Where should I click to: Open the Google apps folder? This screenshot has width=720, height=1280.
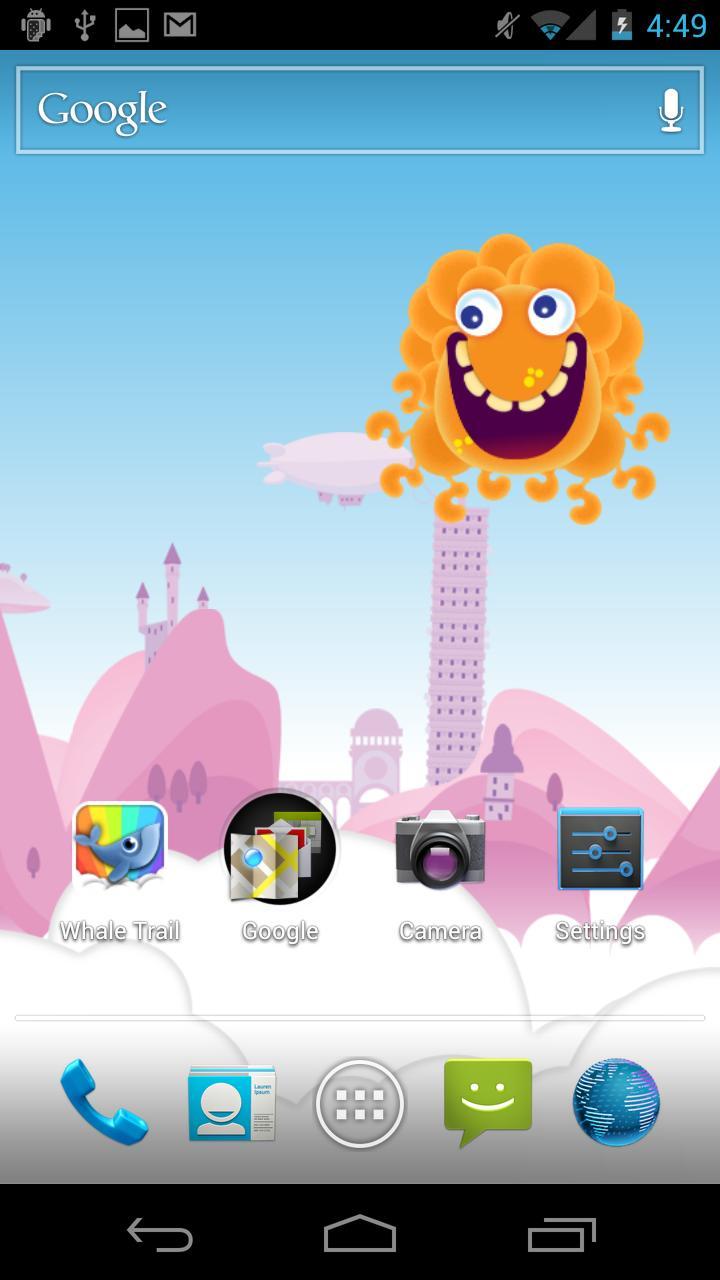click(x=280, y=850)
